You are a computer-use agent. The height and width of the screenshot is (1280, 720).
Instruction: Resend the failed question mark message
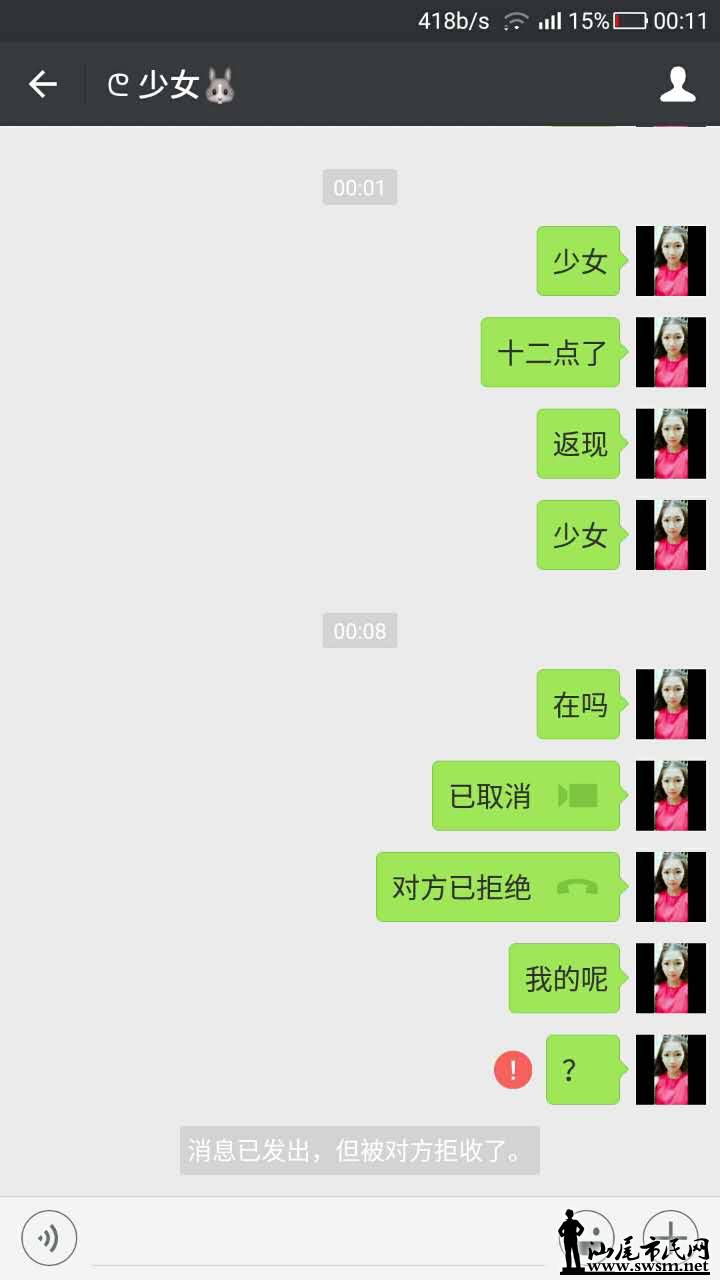coord(513,1071)
